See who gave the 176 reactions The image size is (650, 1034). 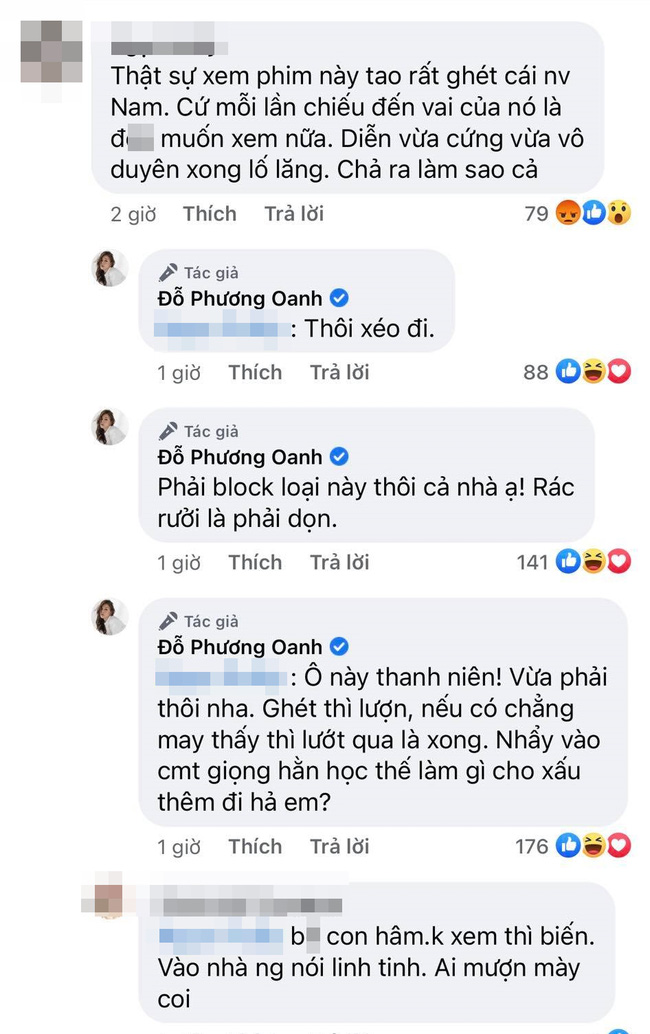574,847
